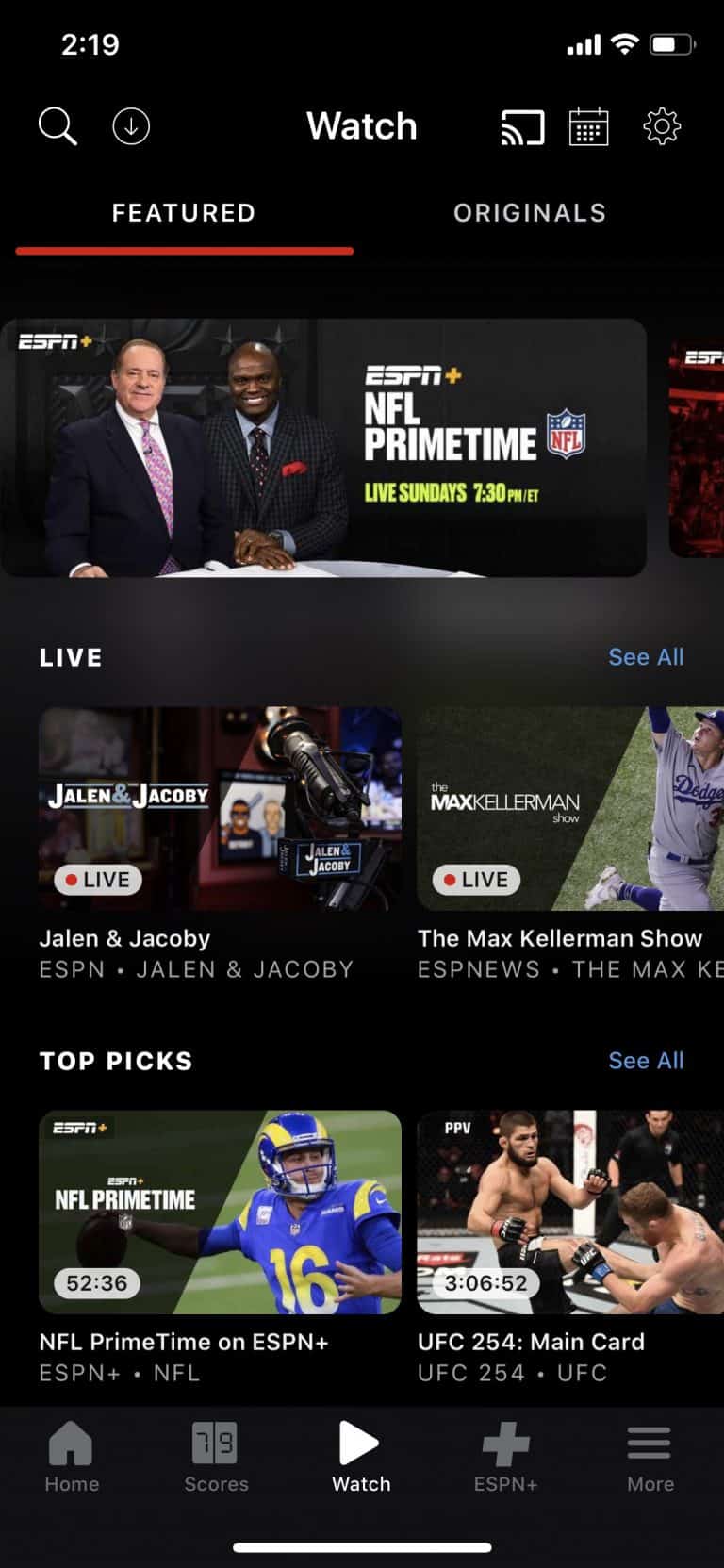Open the calendar schedule icon
The height and width of the screenshot is (1568, 724).
pyautogui.click(x=589, y=125)
